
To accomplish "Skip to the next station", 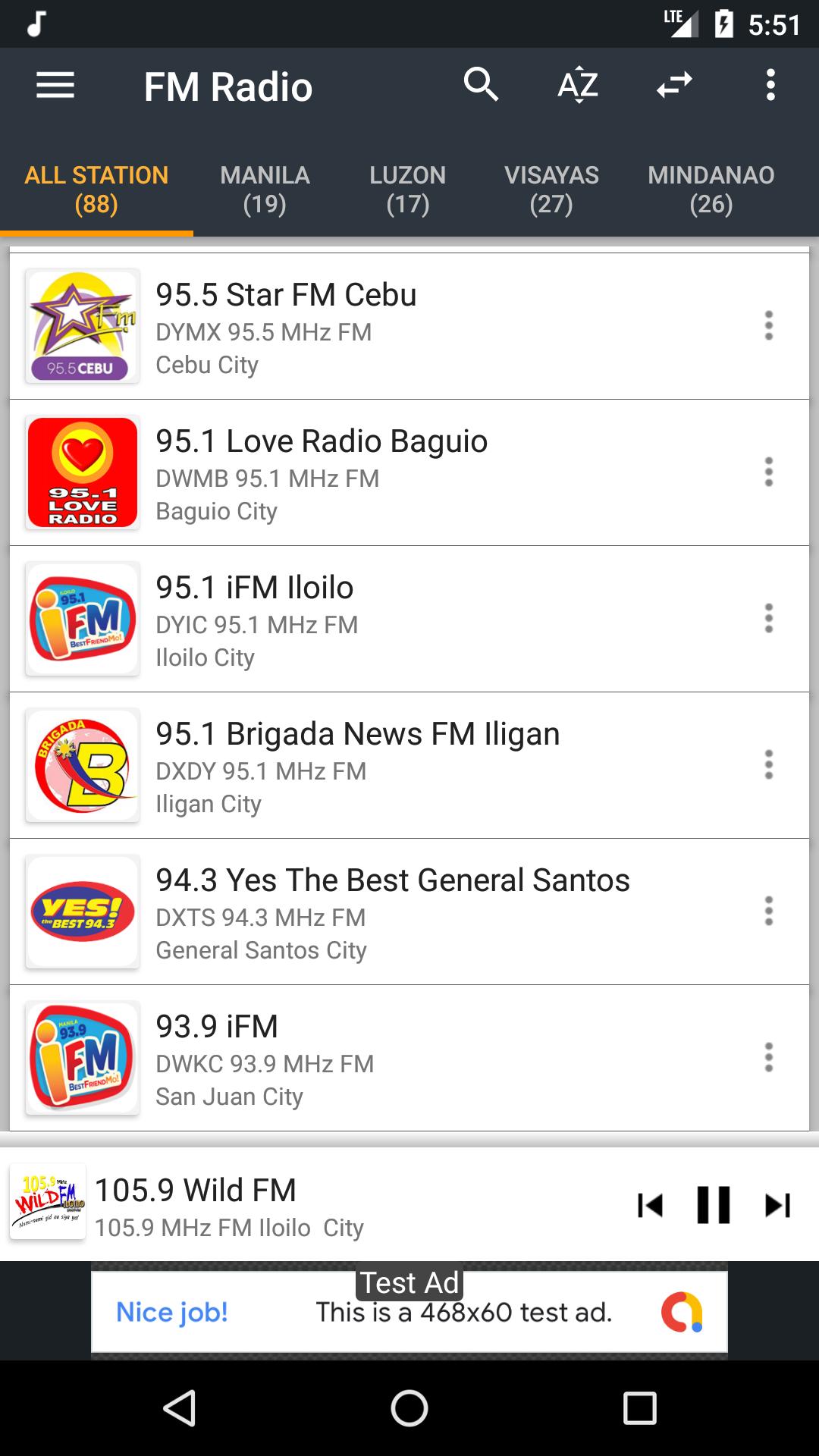I will [777, 1205].
